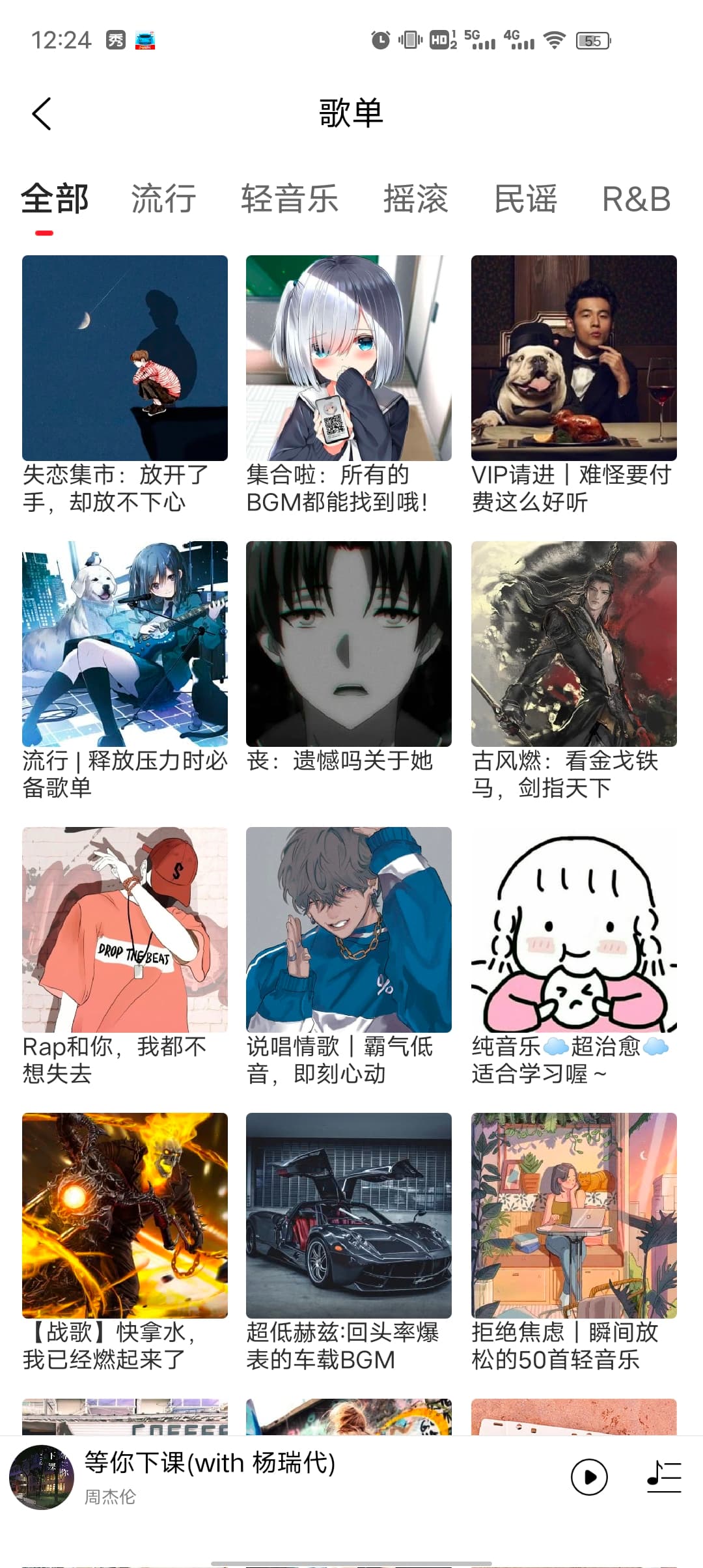Image resolution: width=703 pixels, height=1568 pixels.
Task: Open 古风燃：看金戈铁马 playlist
Action: tap(573, 644)
